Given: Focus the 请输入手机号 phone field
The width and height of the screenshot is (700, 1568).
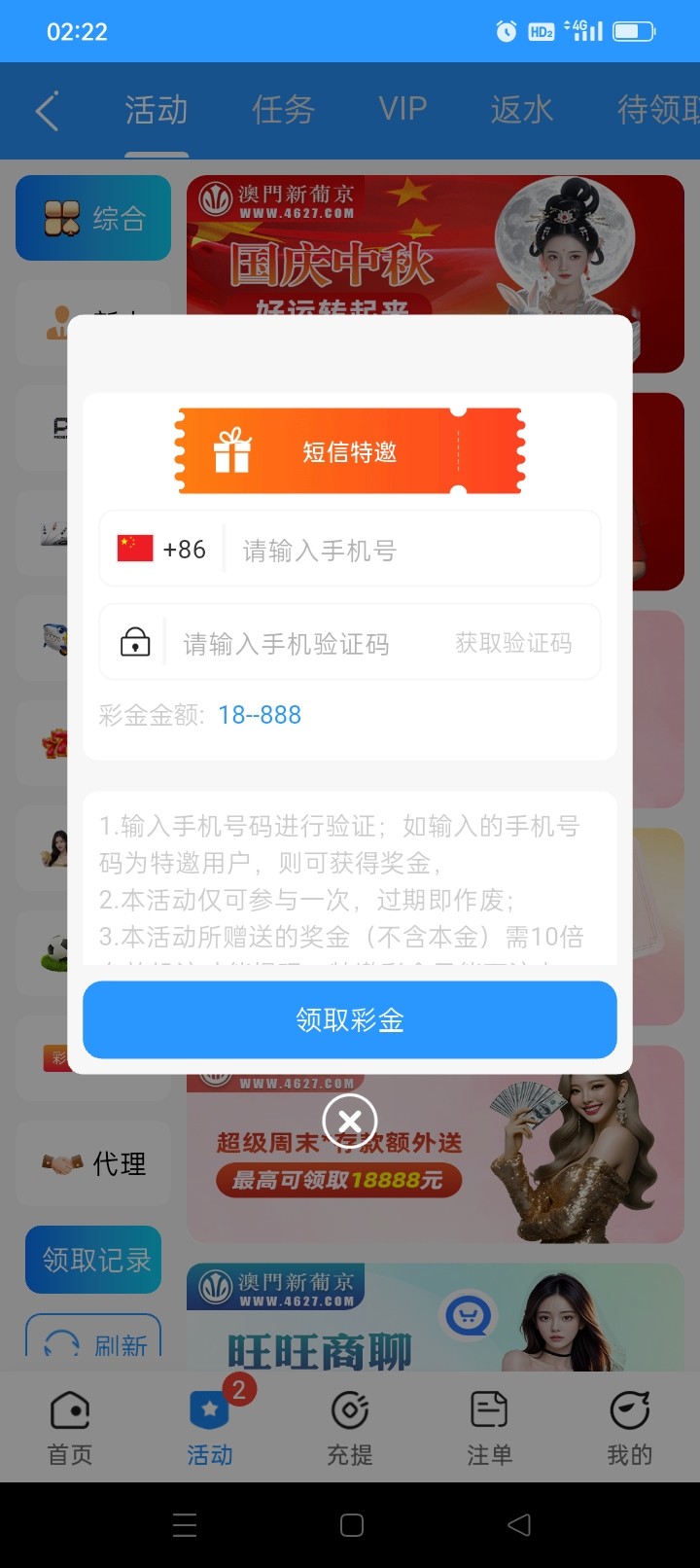Looking at the screenshot, I should 411,551.
